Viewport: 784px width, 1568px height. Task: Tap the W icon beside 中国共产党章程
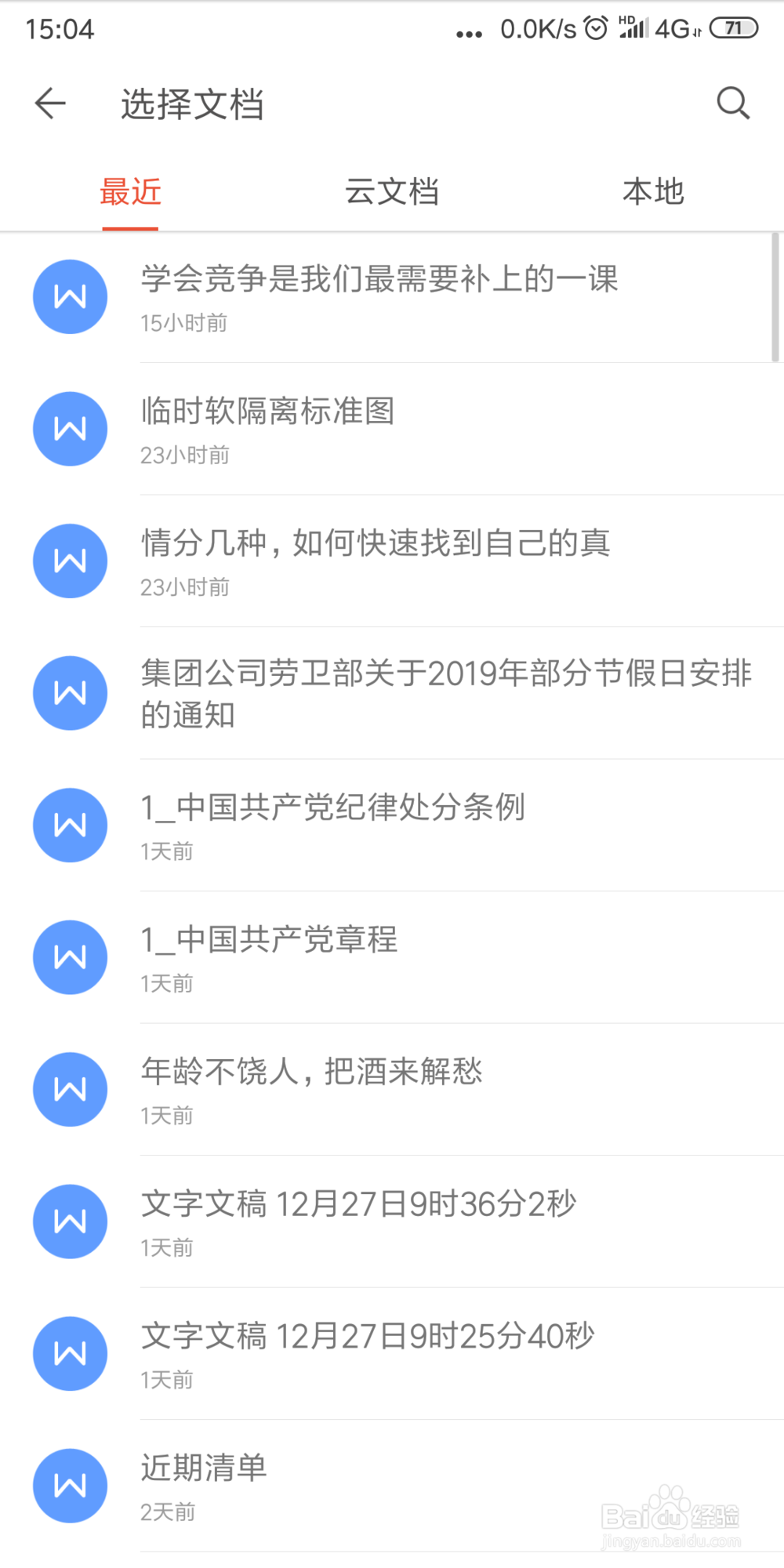(69, 957)
